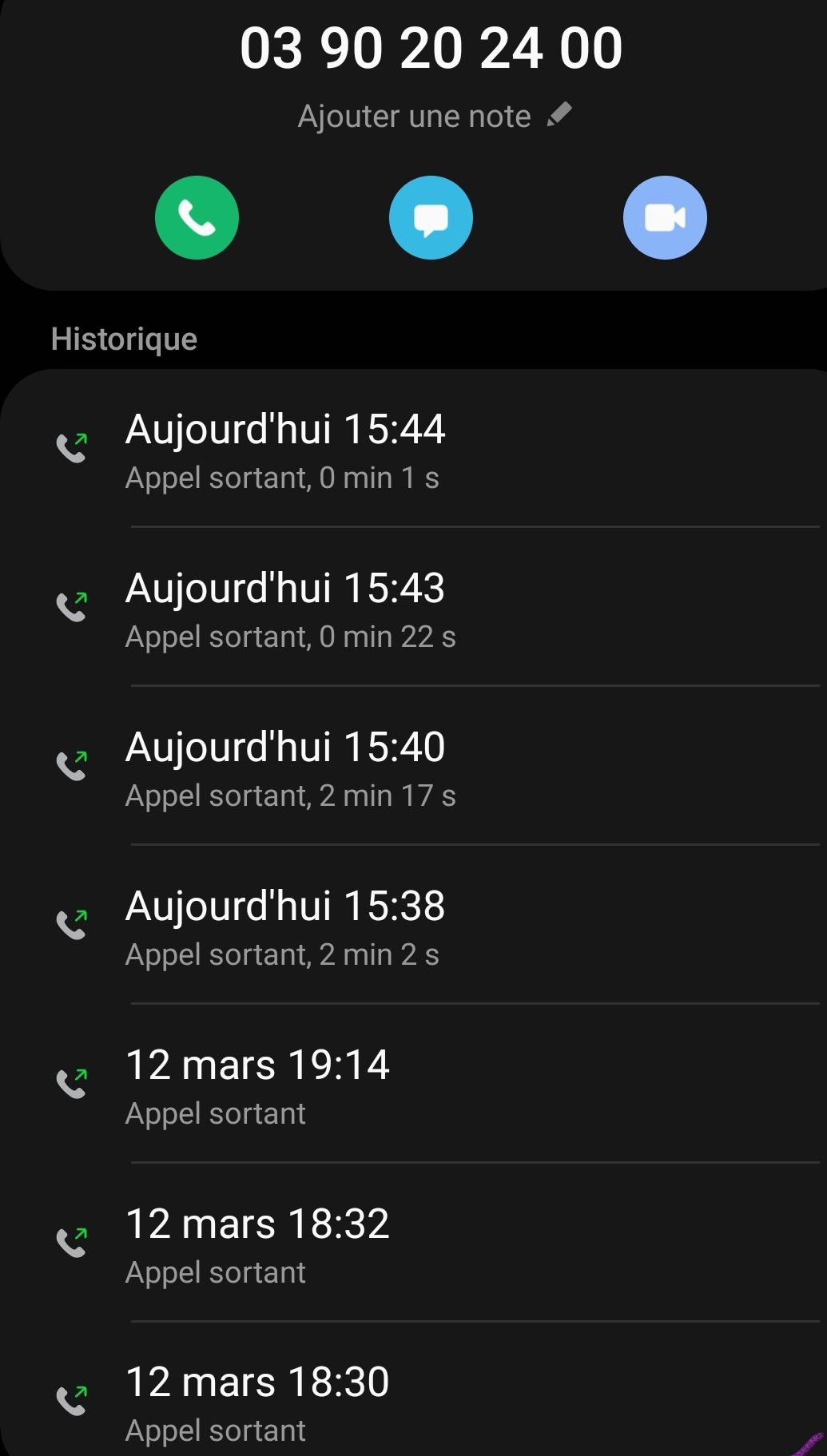Start a video call with the camera icon
The width and height of the screenshot is (827, 1456).
tap(665, 217)
